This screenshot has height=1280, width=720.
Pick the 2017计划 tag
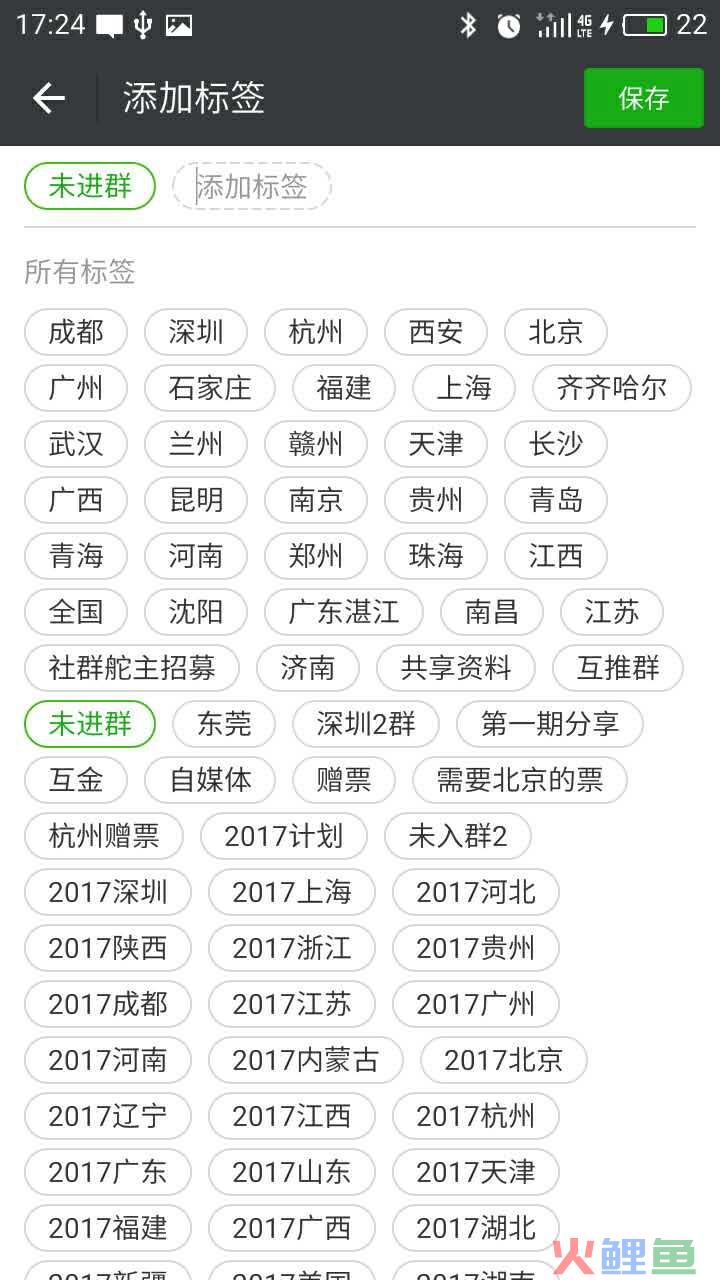point(284,836)
